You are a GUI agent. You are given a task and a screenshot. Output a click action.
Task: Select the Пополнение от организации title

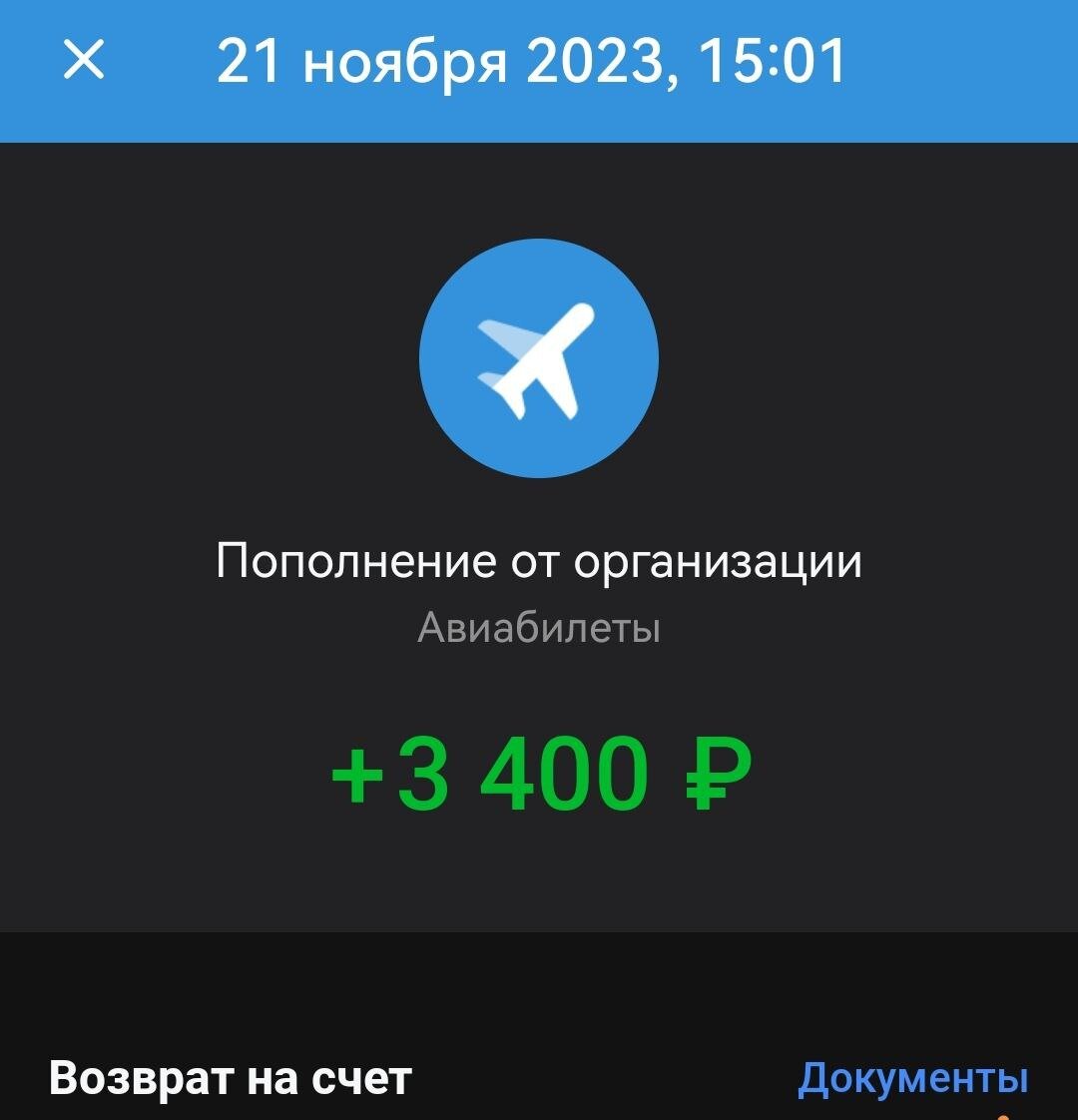tap(539, 560)
